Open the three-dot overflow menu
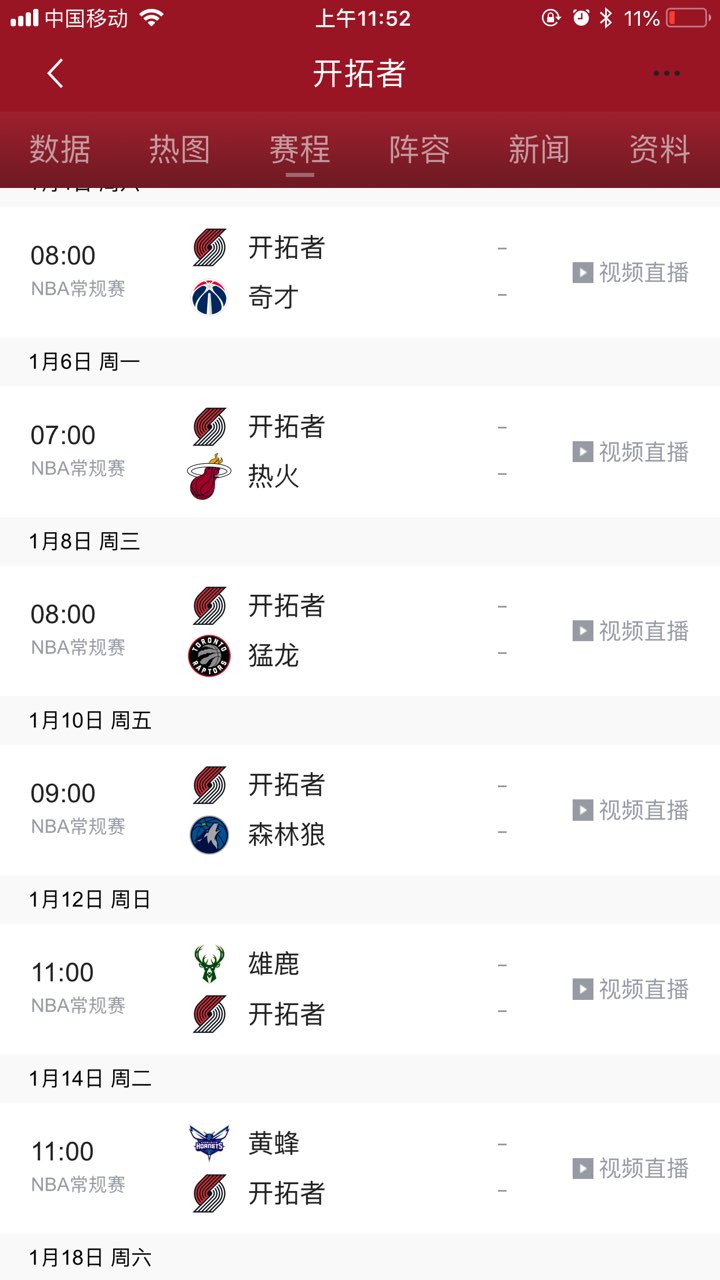Screen dimensions: 720x1280 666,73
